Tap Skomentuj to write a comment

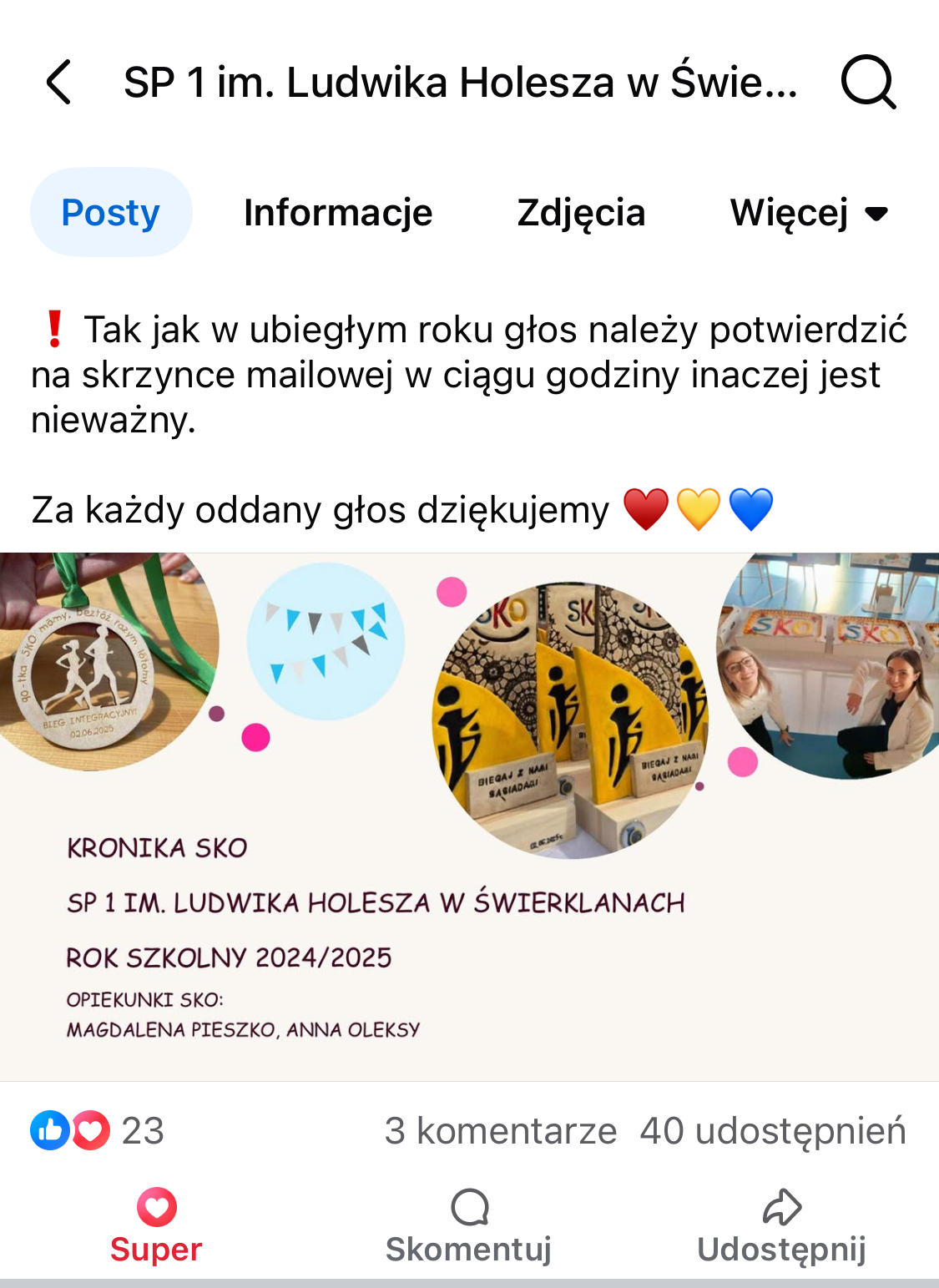click(x=469, y=1225)
